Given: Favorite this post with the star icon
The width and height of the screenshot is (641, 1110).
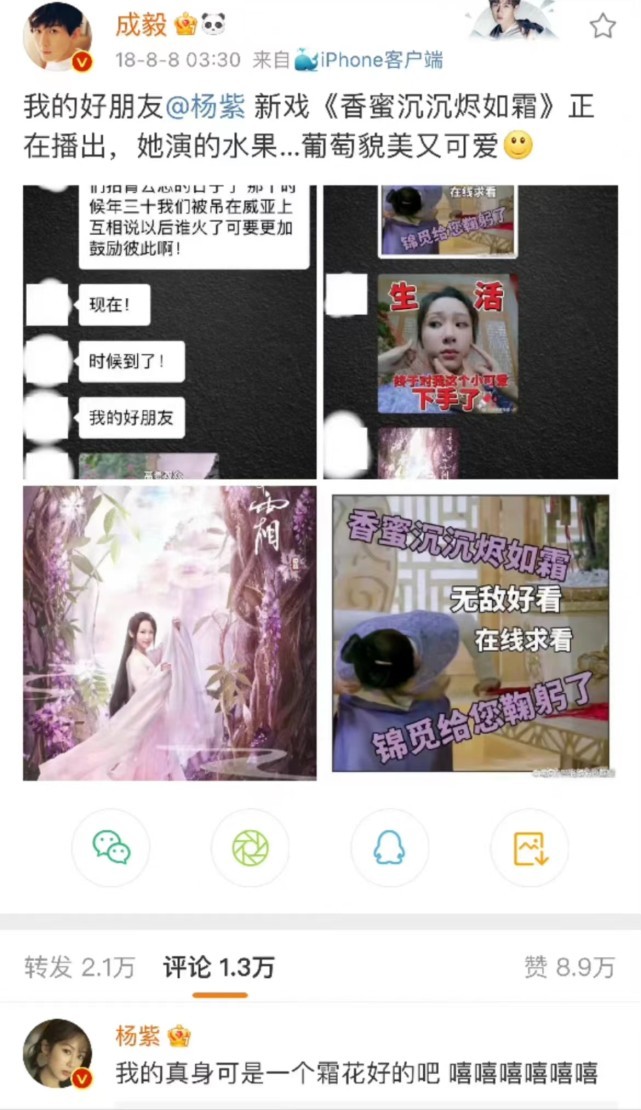Looking at the screenshot, I should [x=602, y=27].
